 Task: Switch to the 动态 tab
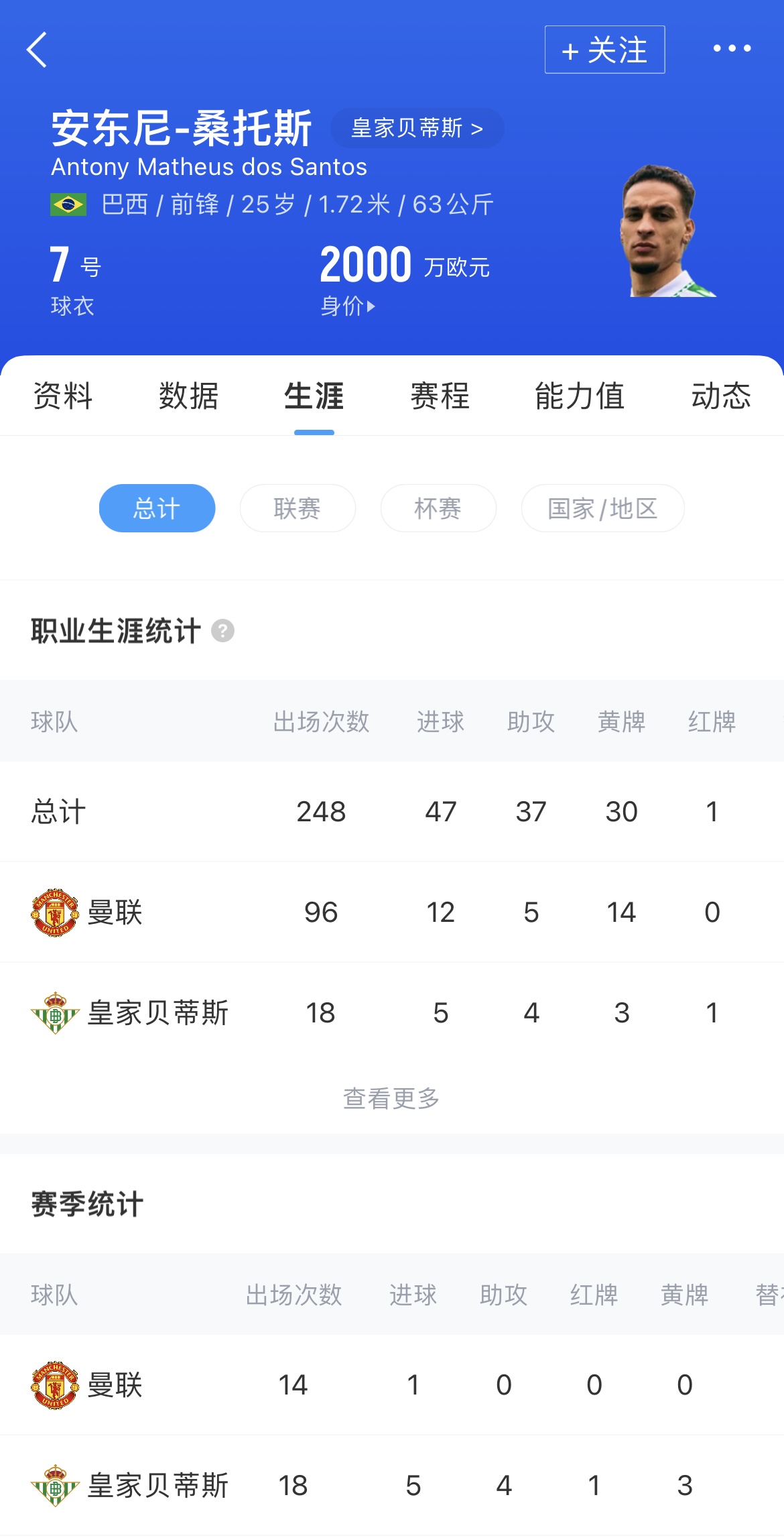[x=721, y=396]
